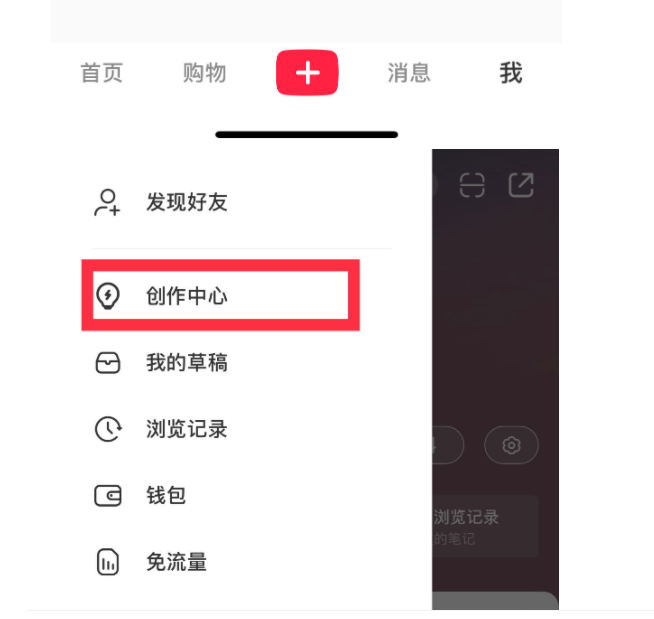Image resolution: width=654 pixels, height=619 pixels.
Task: View 我的草稿 drafts
Action: 186,363
